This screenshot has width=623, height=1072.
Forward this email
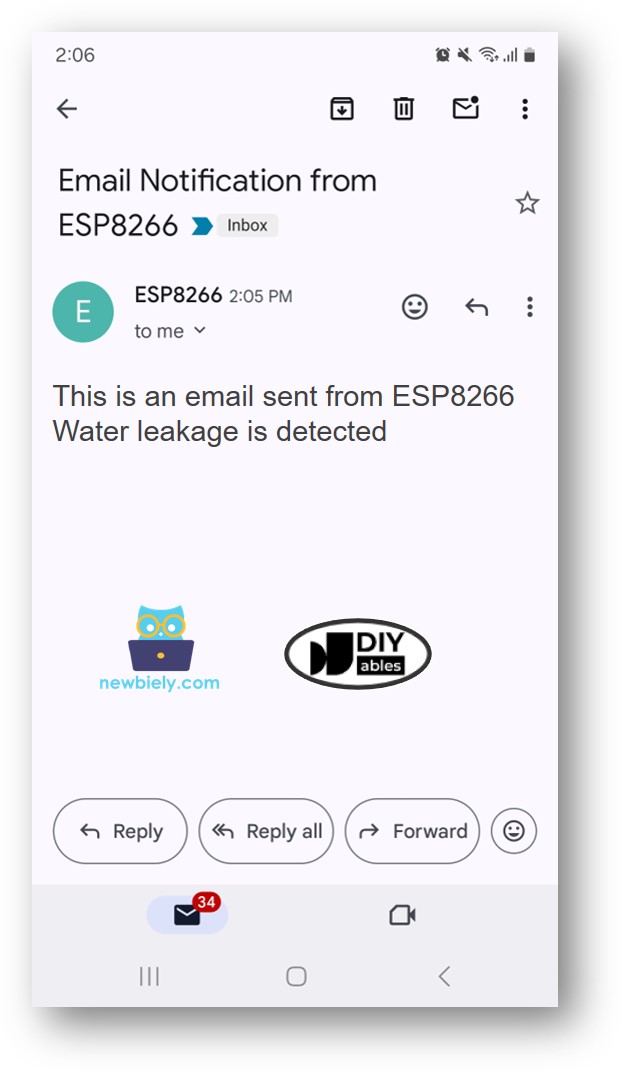412,831
